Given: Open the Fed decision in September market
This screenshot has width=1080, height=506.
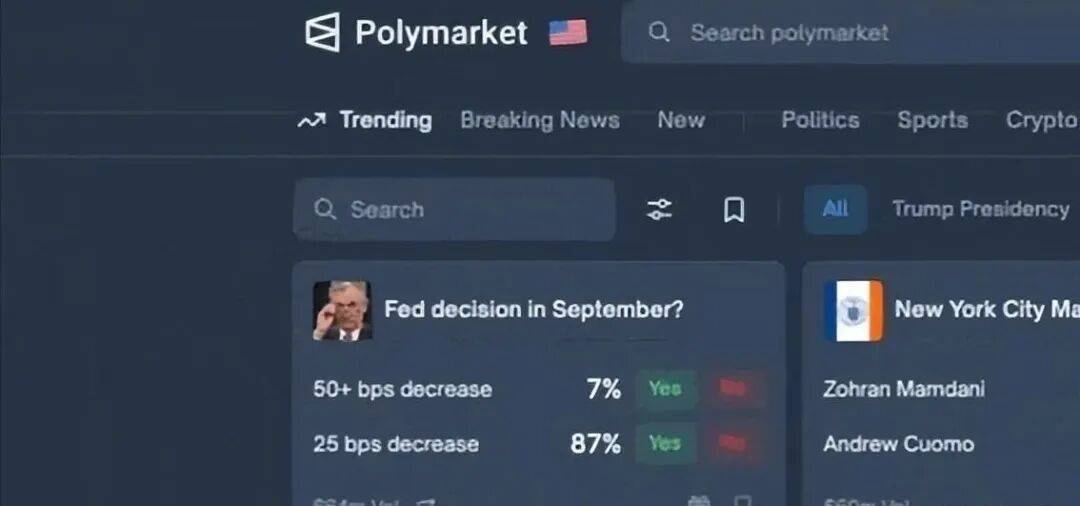Looking at the screenshot, I should tap(533, 310).
